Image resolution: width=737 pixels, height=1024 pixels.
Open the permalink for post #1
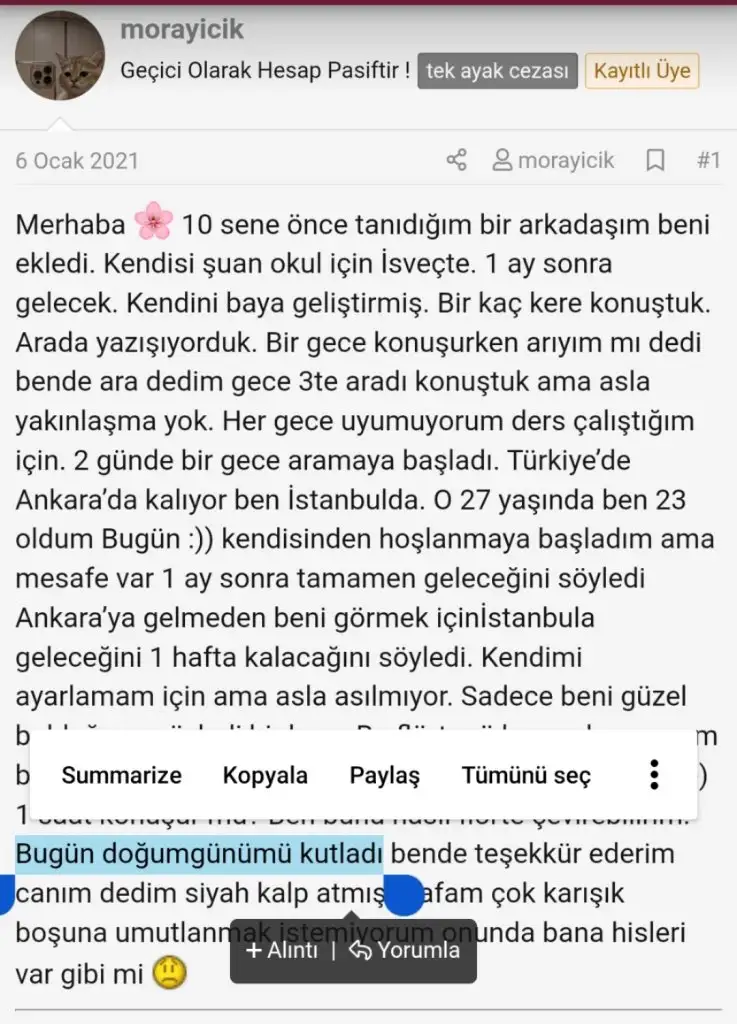[x=708, y=160]
